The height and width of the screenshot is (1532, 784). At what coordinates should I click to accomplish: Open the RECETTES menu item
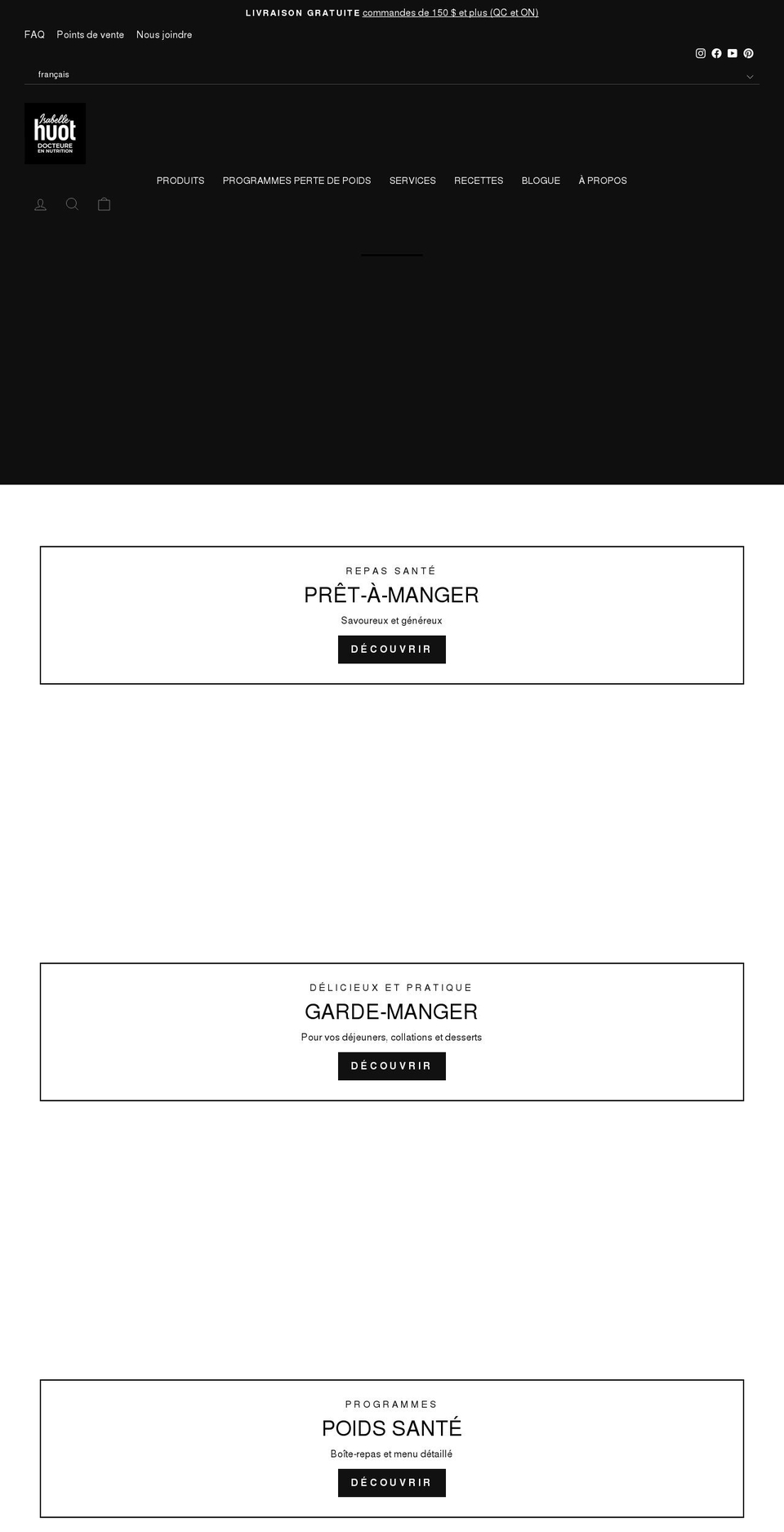tap(479, 181)
